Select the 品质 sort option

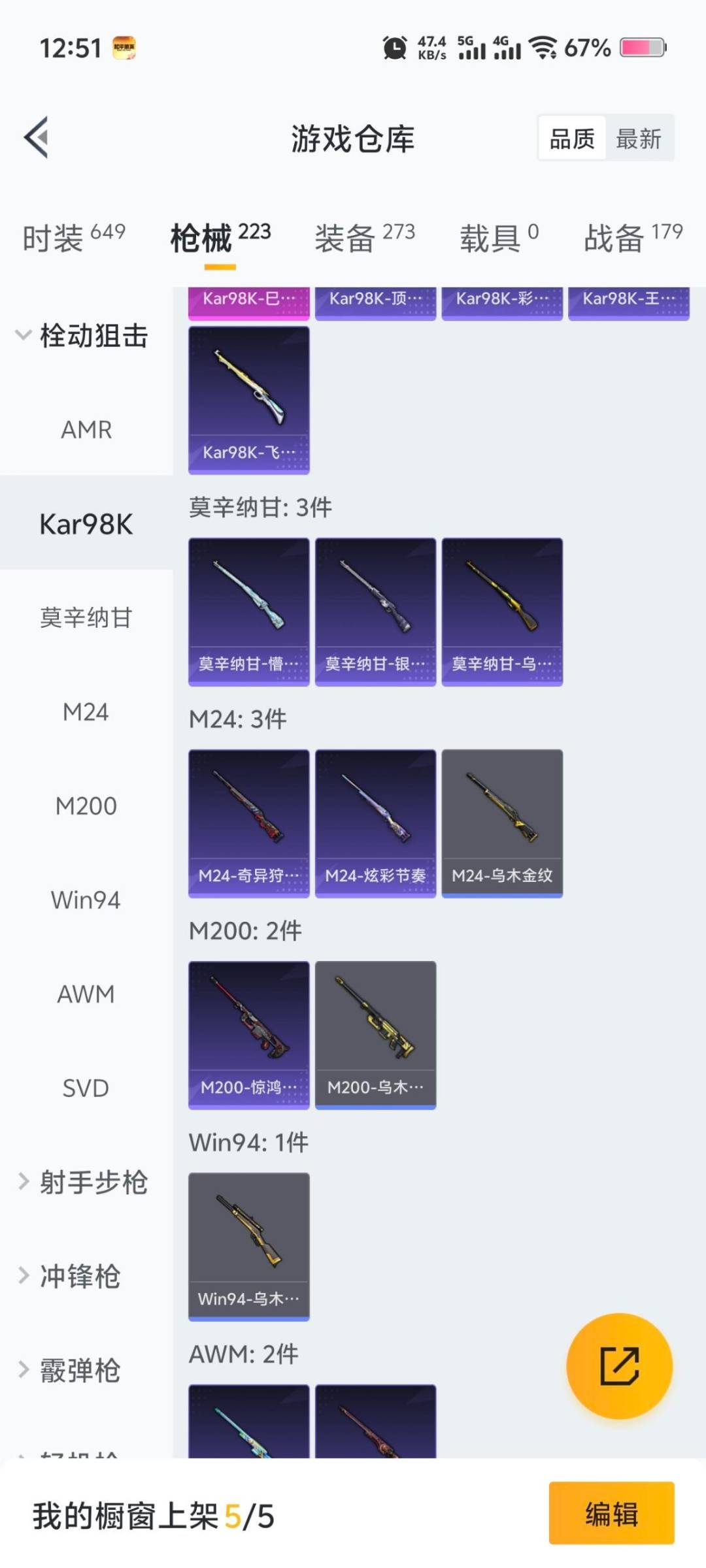tap(571, 139)
